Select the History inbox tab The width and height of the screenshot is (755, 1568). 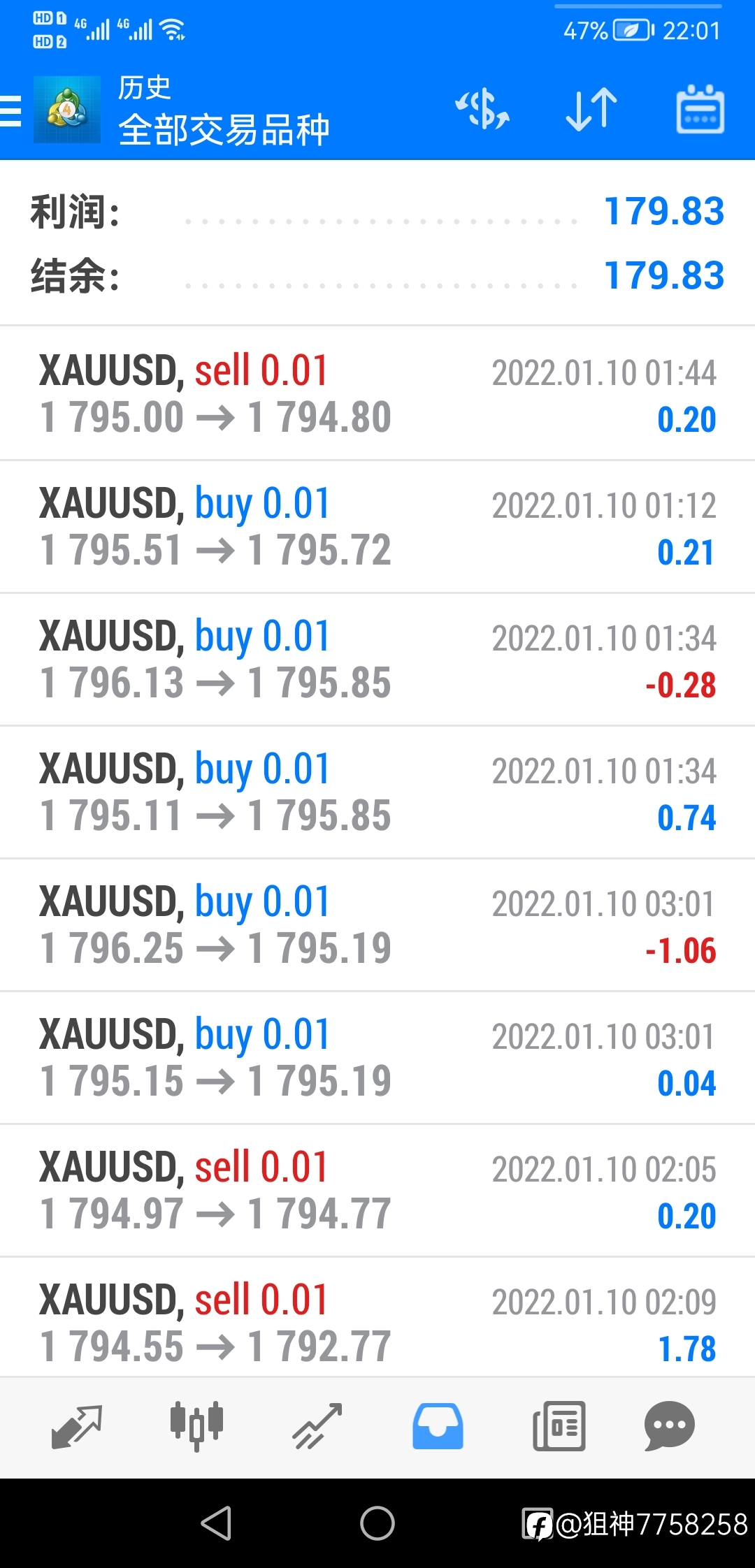pyautogui.click(x=438, y=1426)
